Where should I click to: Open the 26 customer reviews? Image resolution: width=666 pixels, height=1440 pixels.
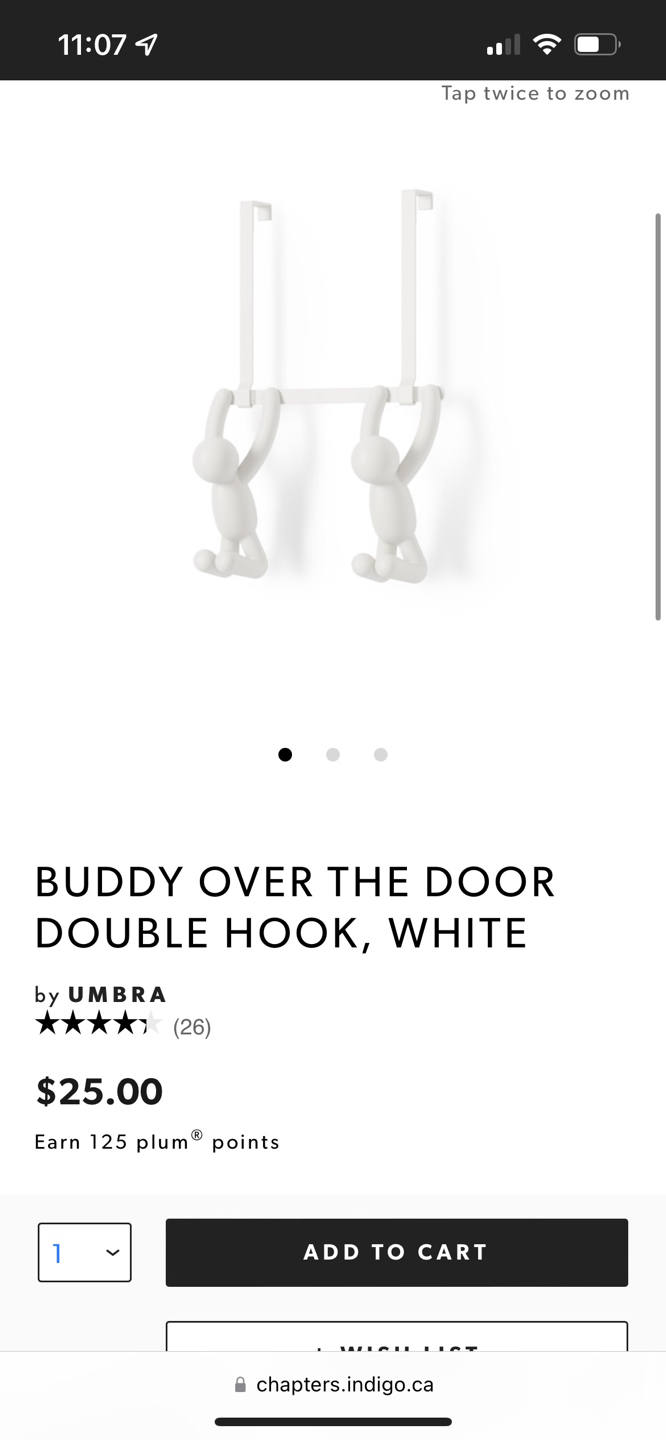tap(191, 1027)
